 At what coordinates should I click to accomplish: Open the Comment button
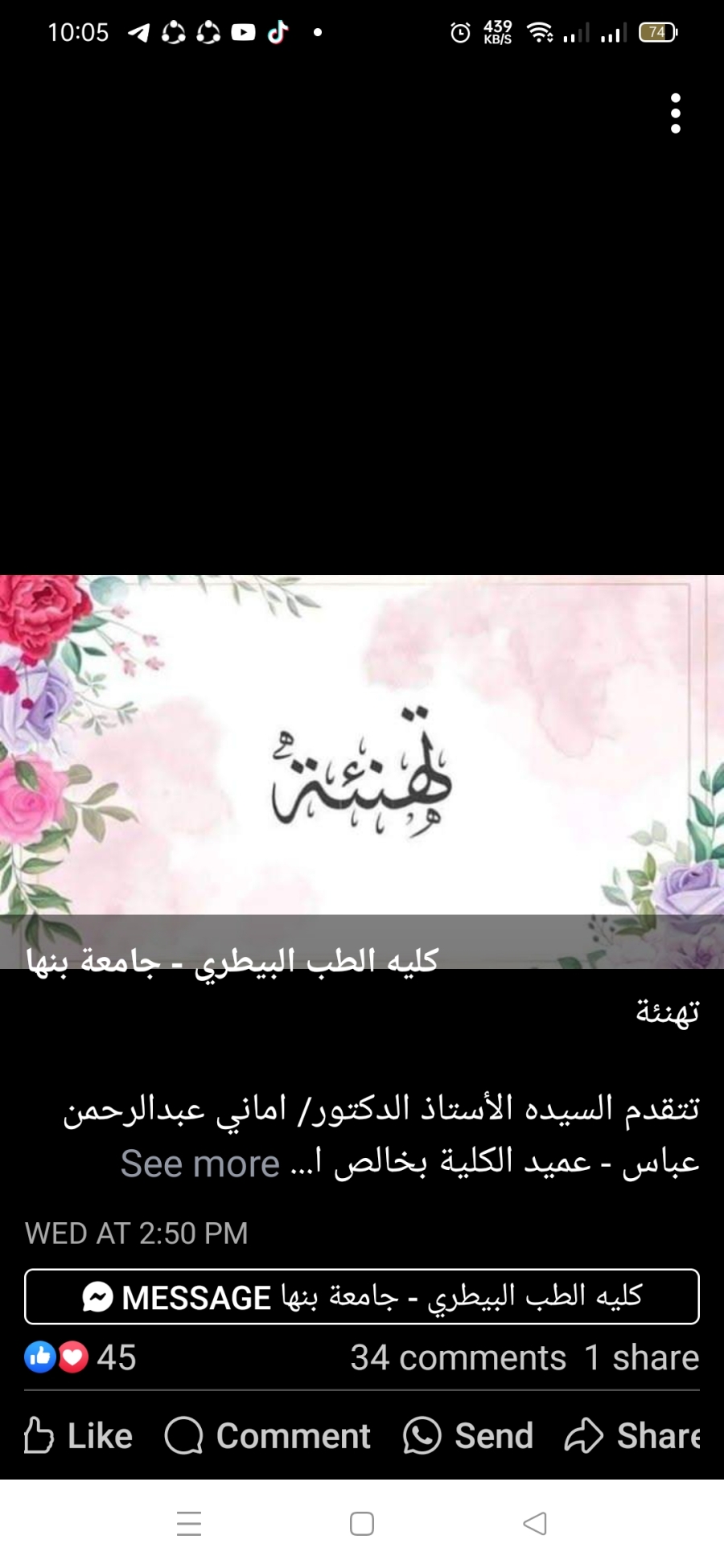pos(267,1435)
